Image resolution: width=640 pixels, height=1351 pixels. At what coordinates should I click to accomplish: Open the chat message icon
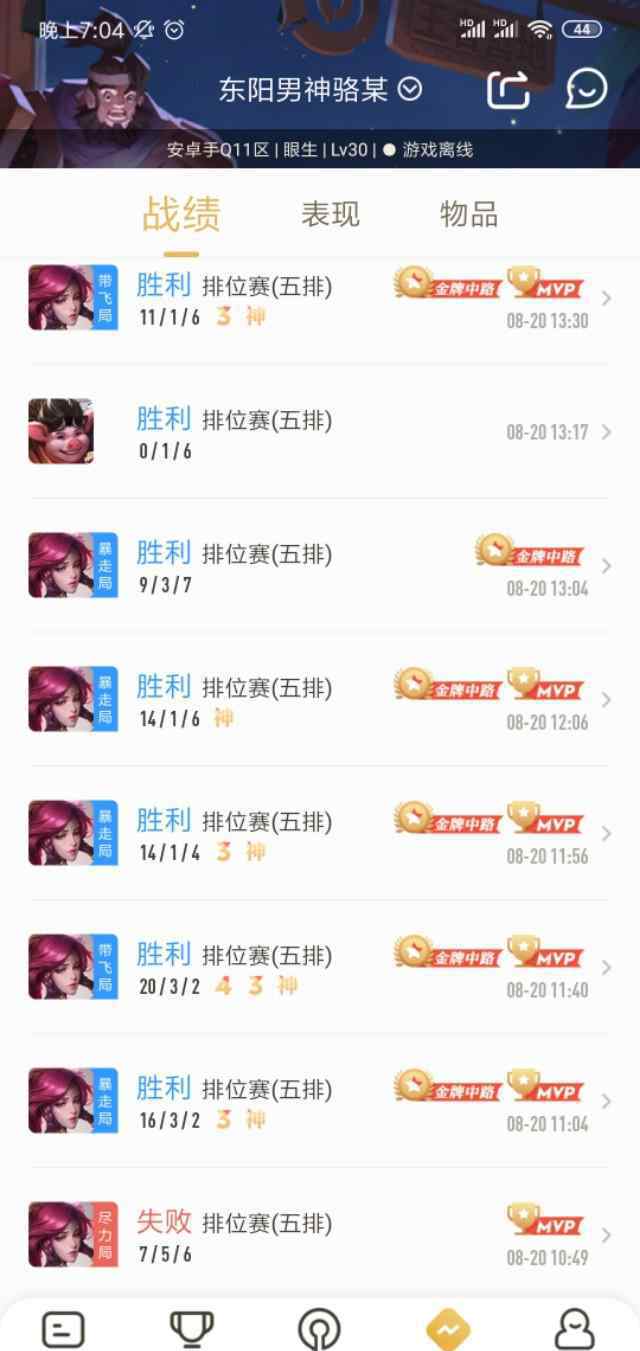(x=586, y=90)
